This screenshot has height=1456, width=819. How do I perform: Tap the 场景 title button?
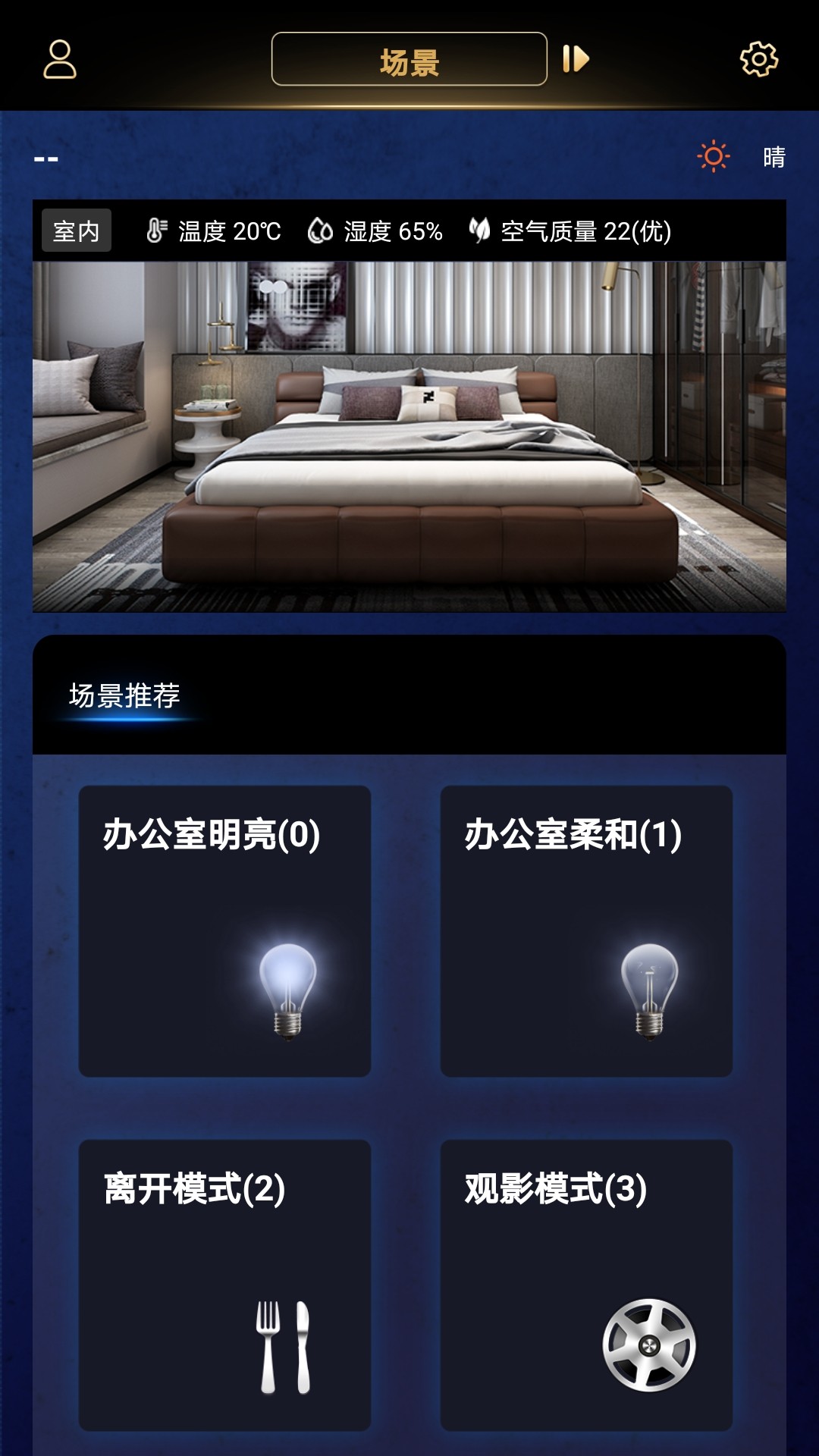409,59
